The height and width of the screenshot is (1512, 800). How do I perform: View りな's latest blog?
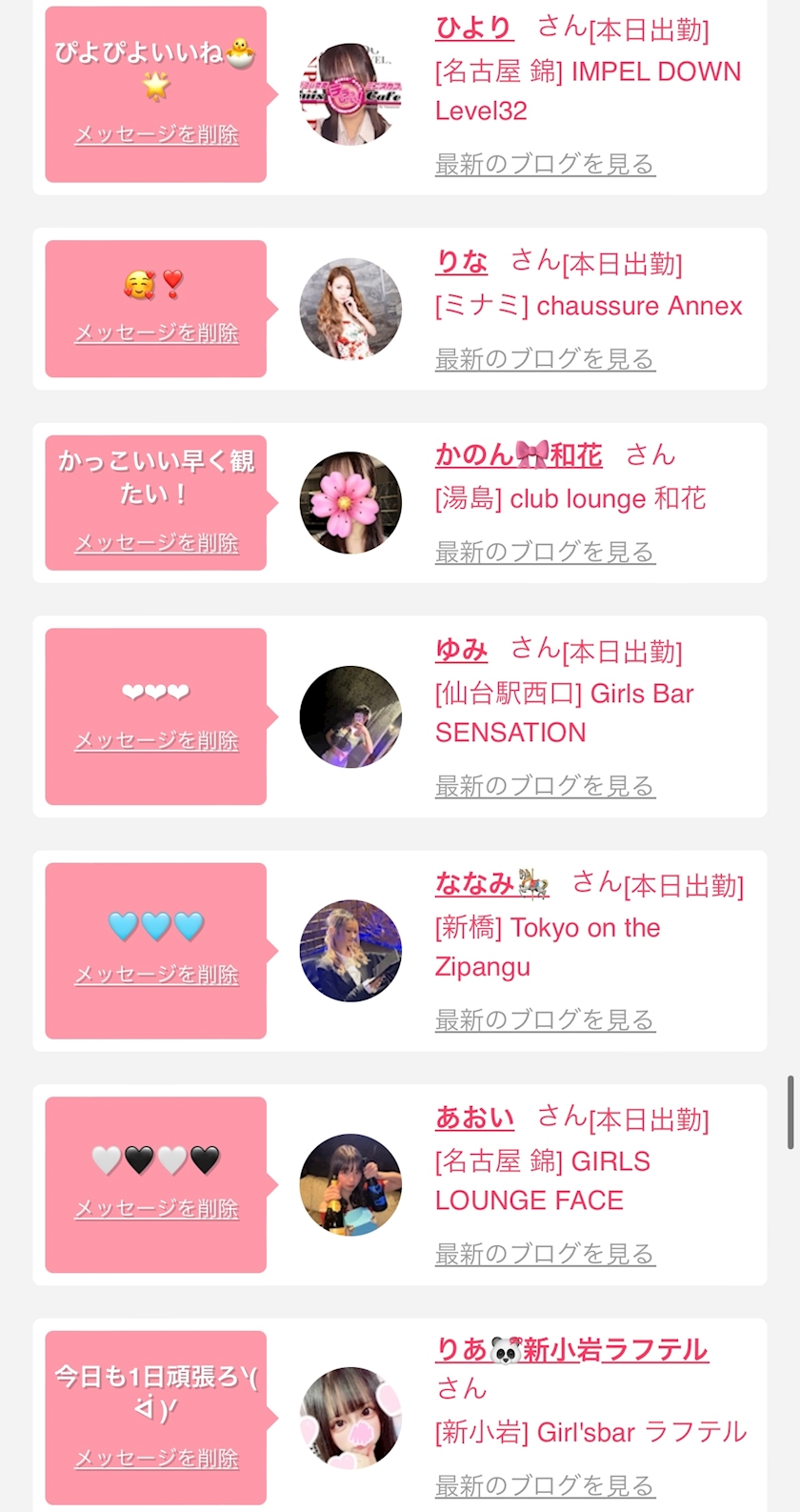[545, 359]
